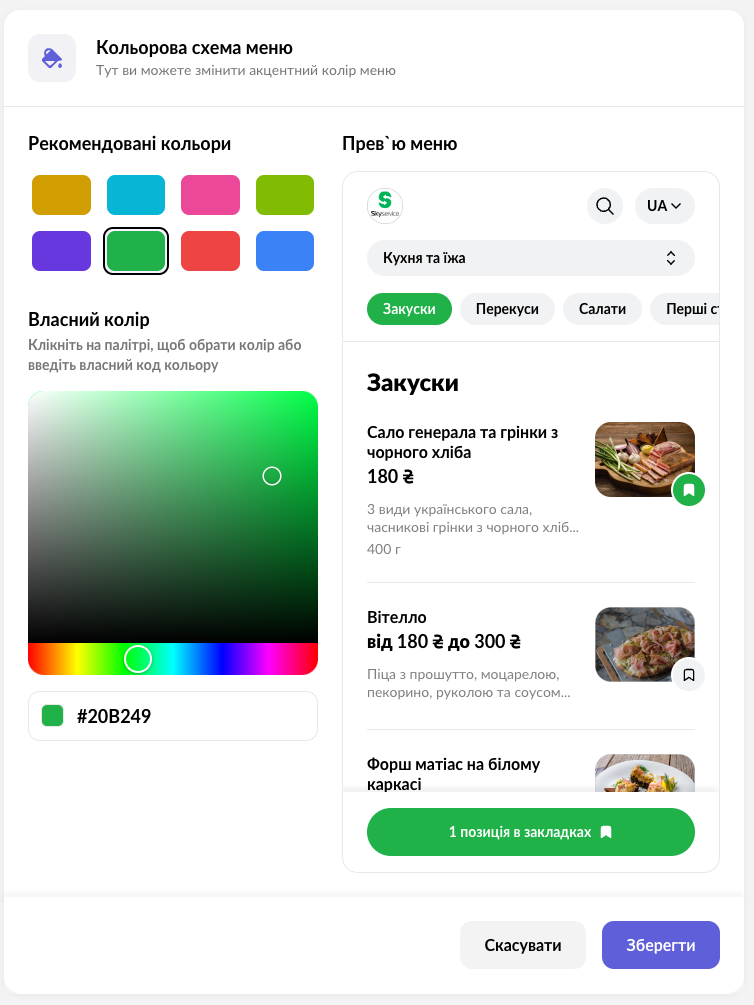Viewport: 754px width, 1005px height.
Task: Tap the hex color code field
Action: (190, 716)
